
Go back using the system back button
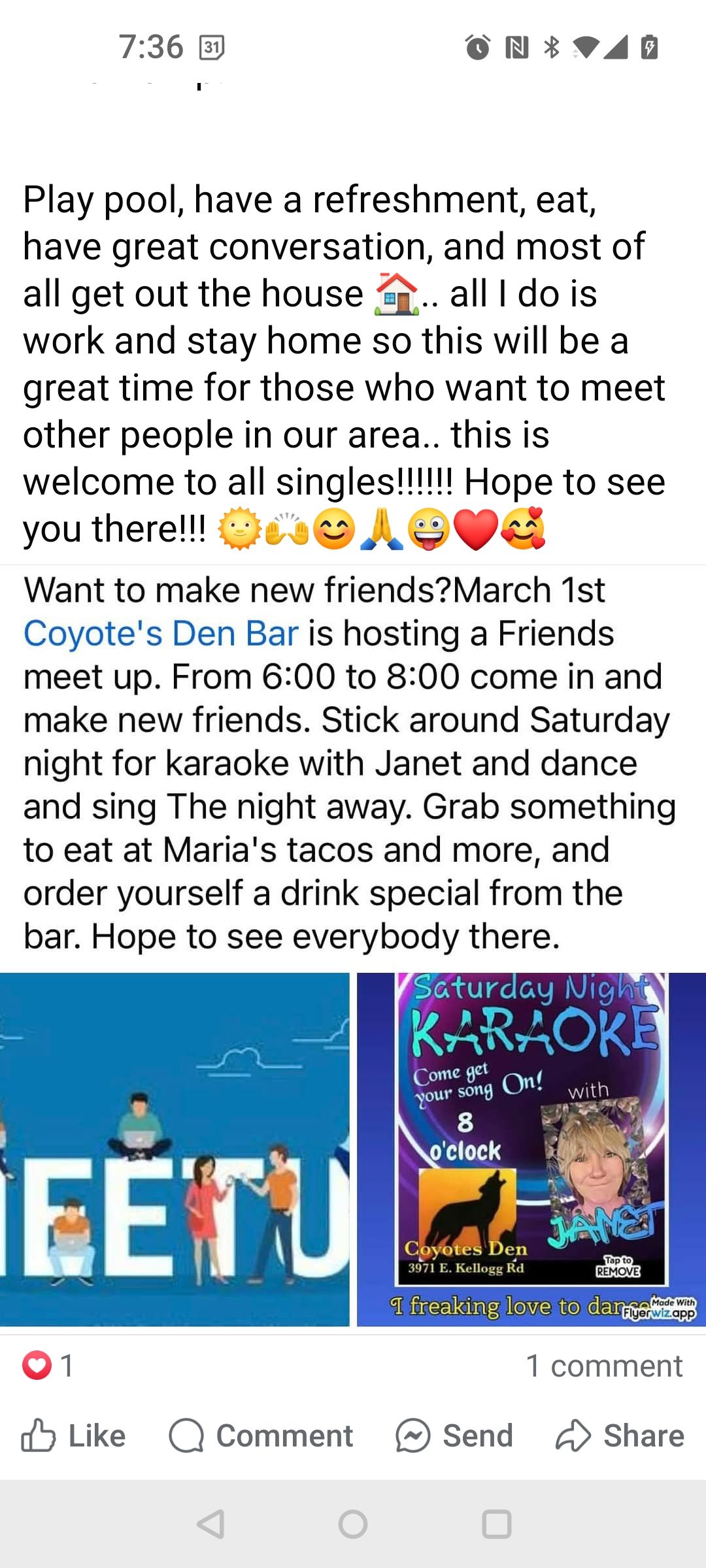tap(210, 1524)
